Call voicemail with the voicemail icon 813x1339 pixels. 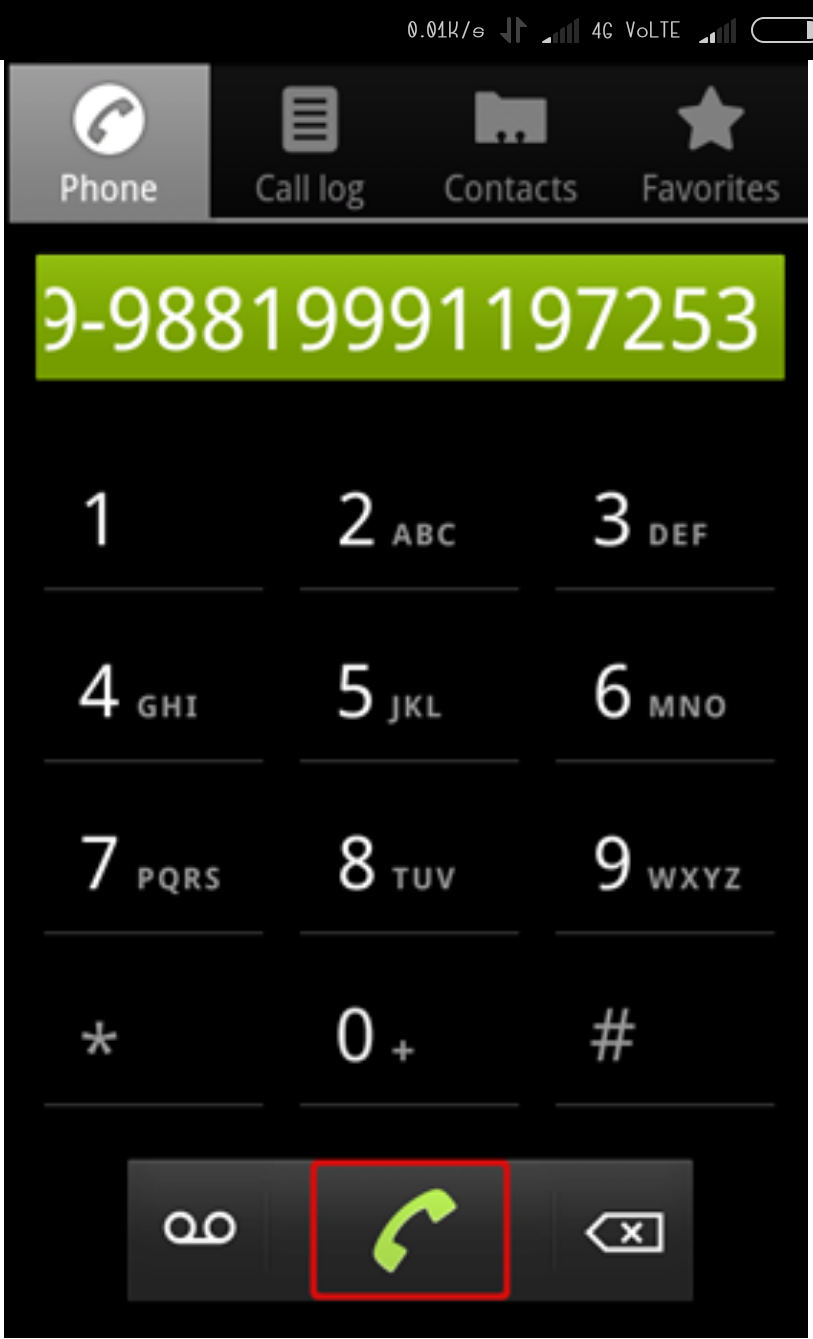click(200, 1229)
